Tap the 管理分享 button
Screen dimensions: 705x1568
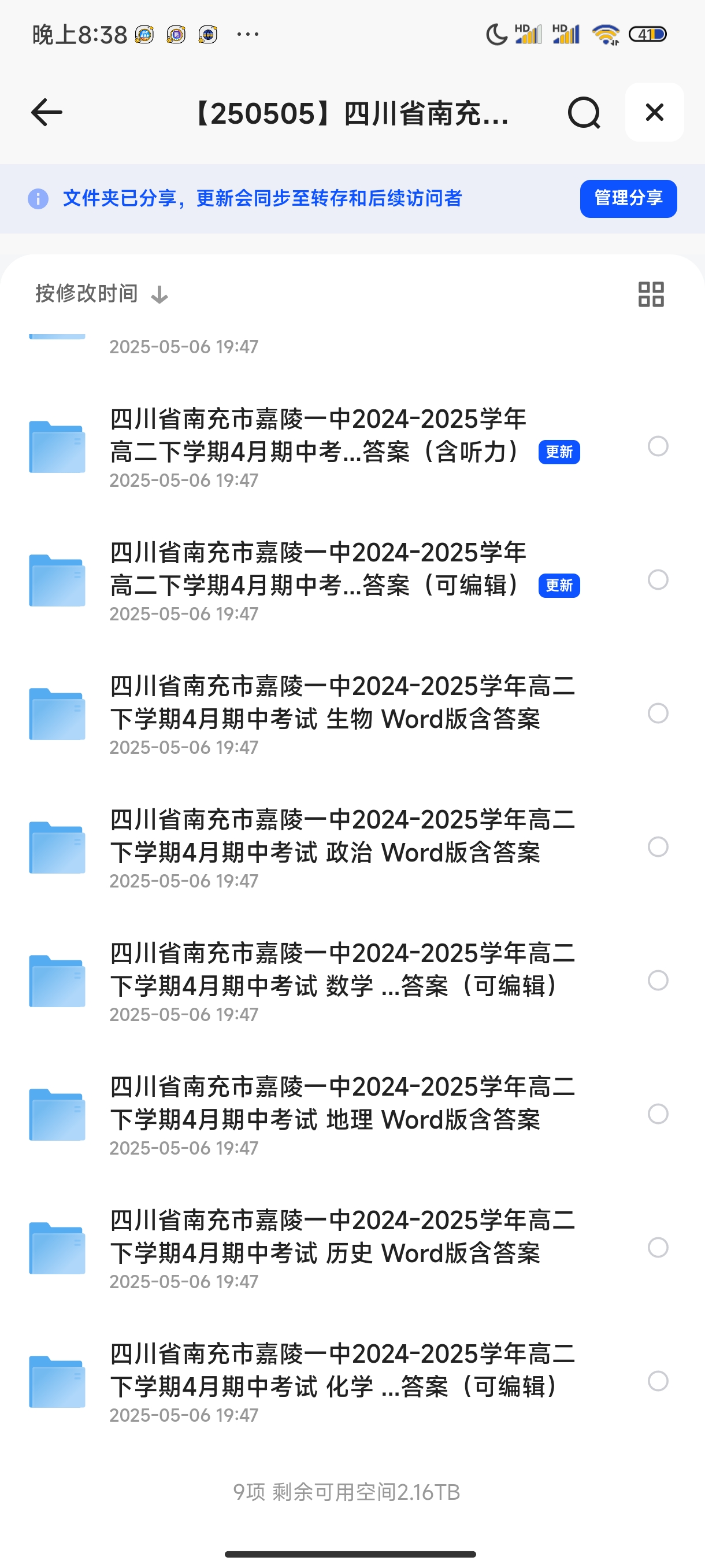(628, 198)
